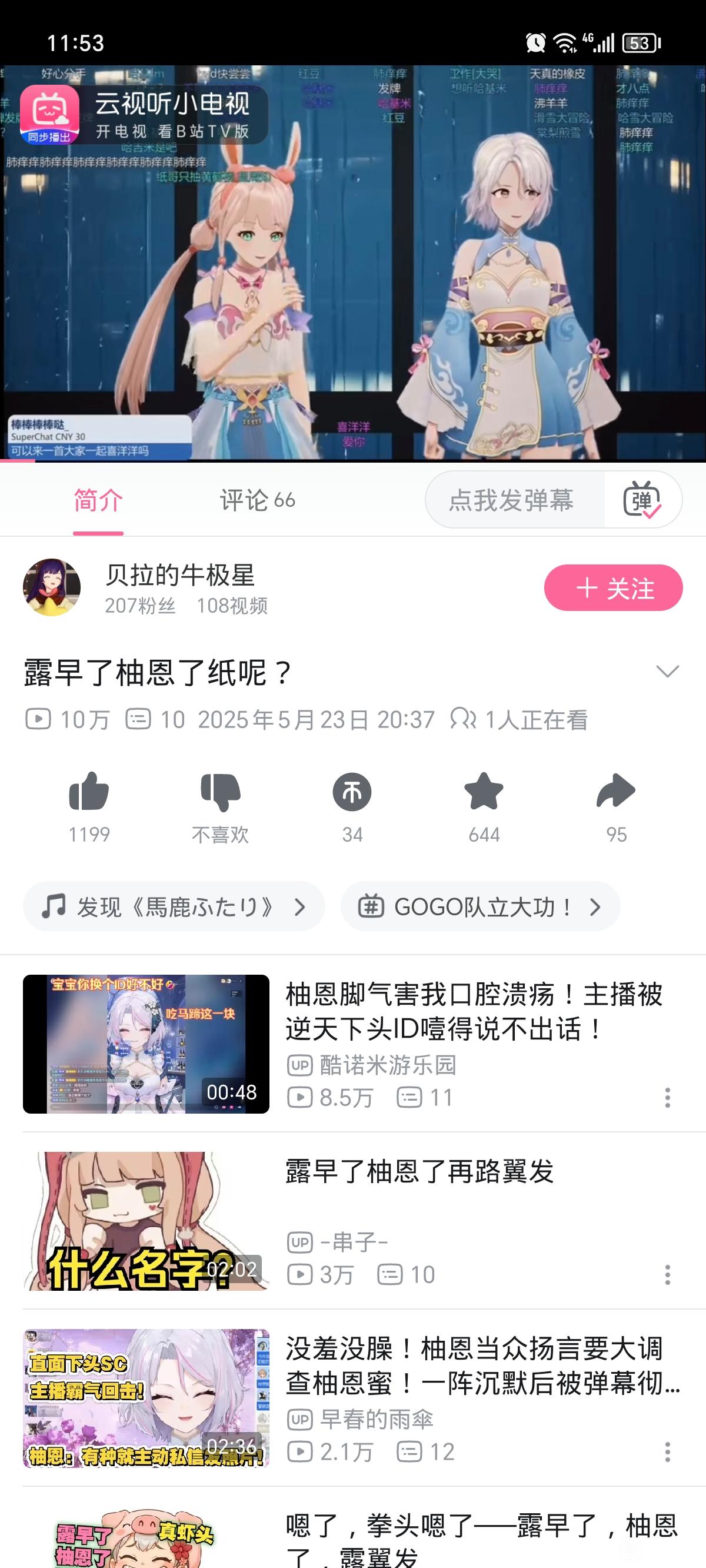
Task: Open 柚恩脚气害我口腔溃疡 video
Action: (474, 1012)
